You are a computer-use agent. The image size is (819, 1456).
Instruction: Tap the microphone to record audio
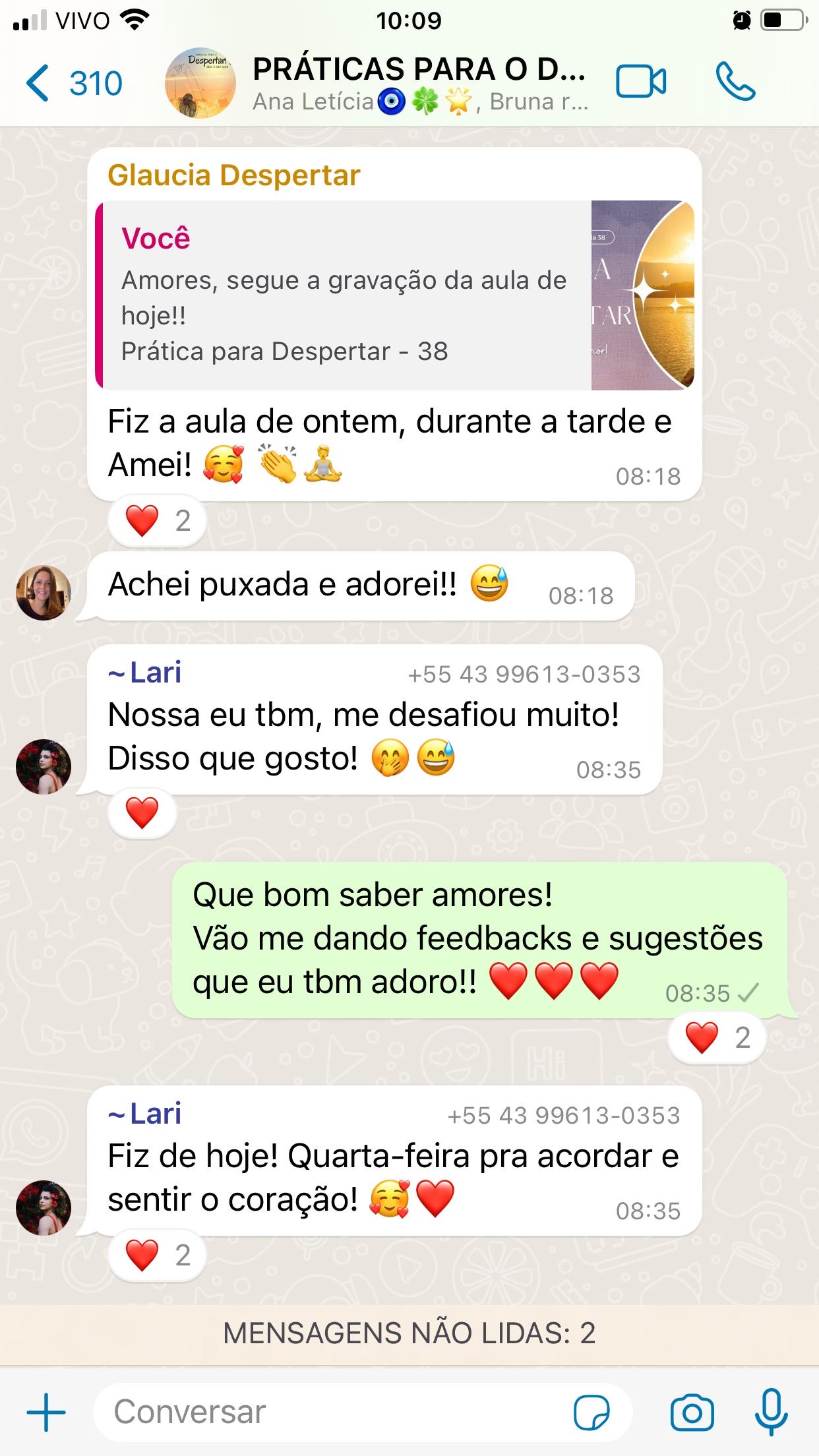pos(771,1412)
